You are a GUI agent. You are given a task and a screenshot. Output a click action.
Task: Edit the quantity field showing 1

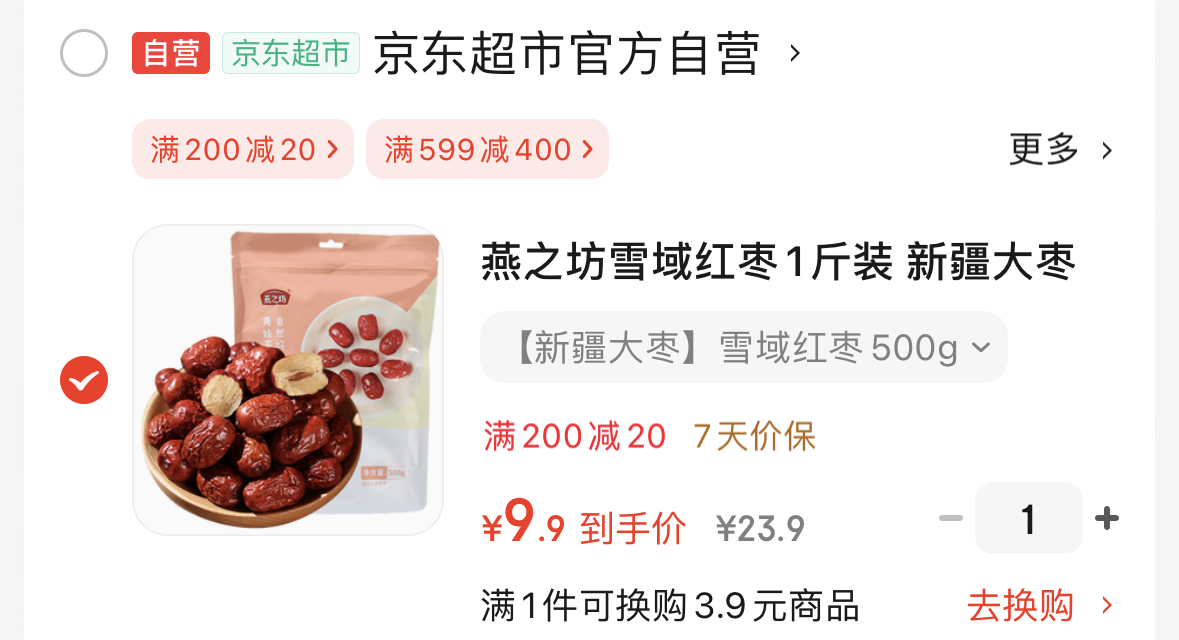point(1028,518)
